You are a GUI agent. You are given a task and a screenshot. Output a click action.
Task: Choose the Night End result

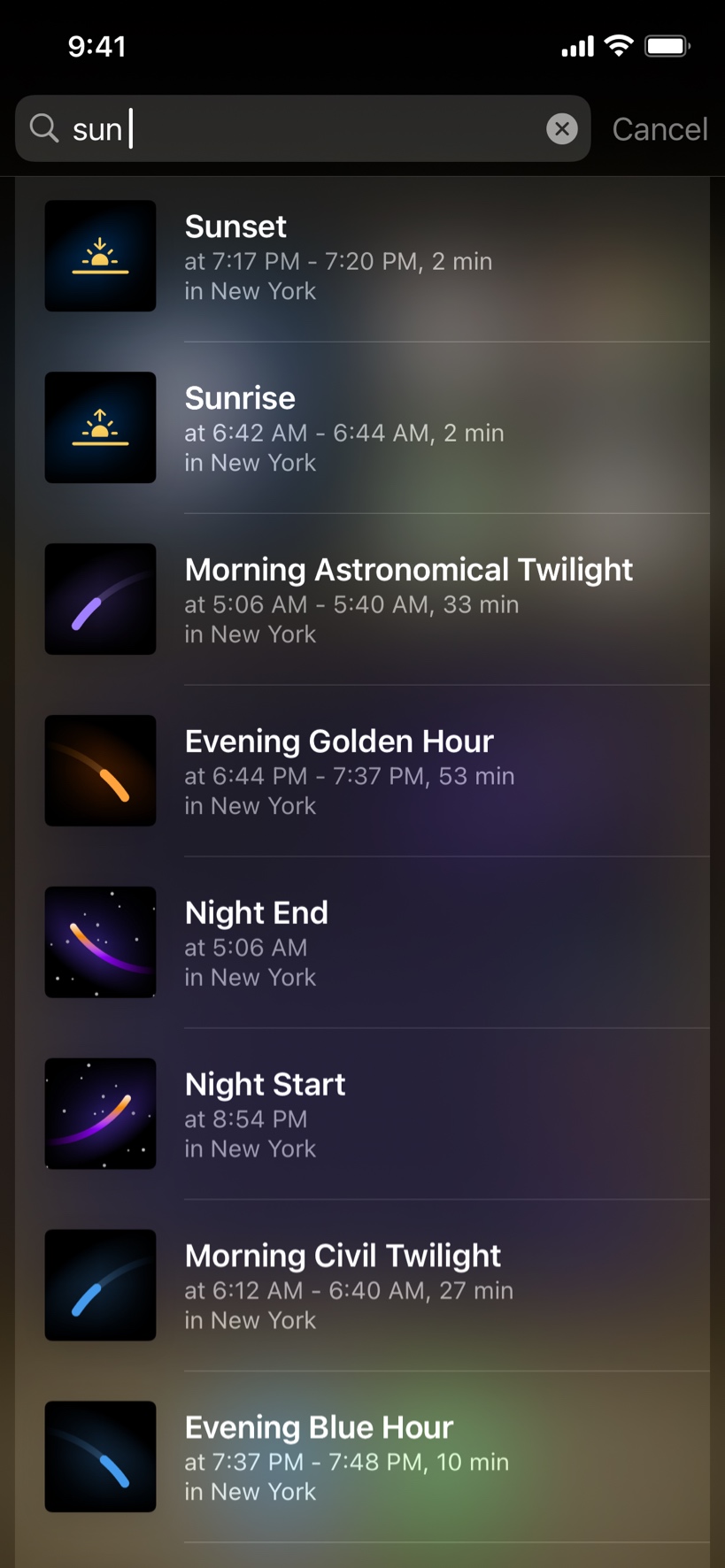point(363,943)
